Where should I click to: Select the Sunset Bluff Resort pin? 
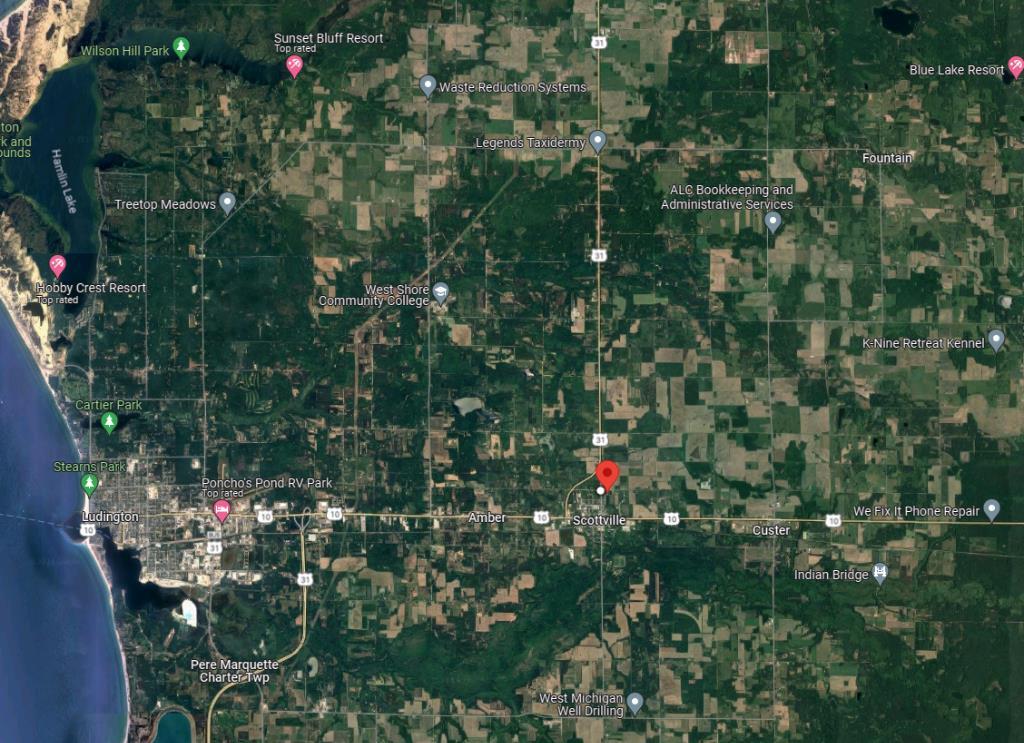click(x=294, y=65)
